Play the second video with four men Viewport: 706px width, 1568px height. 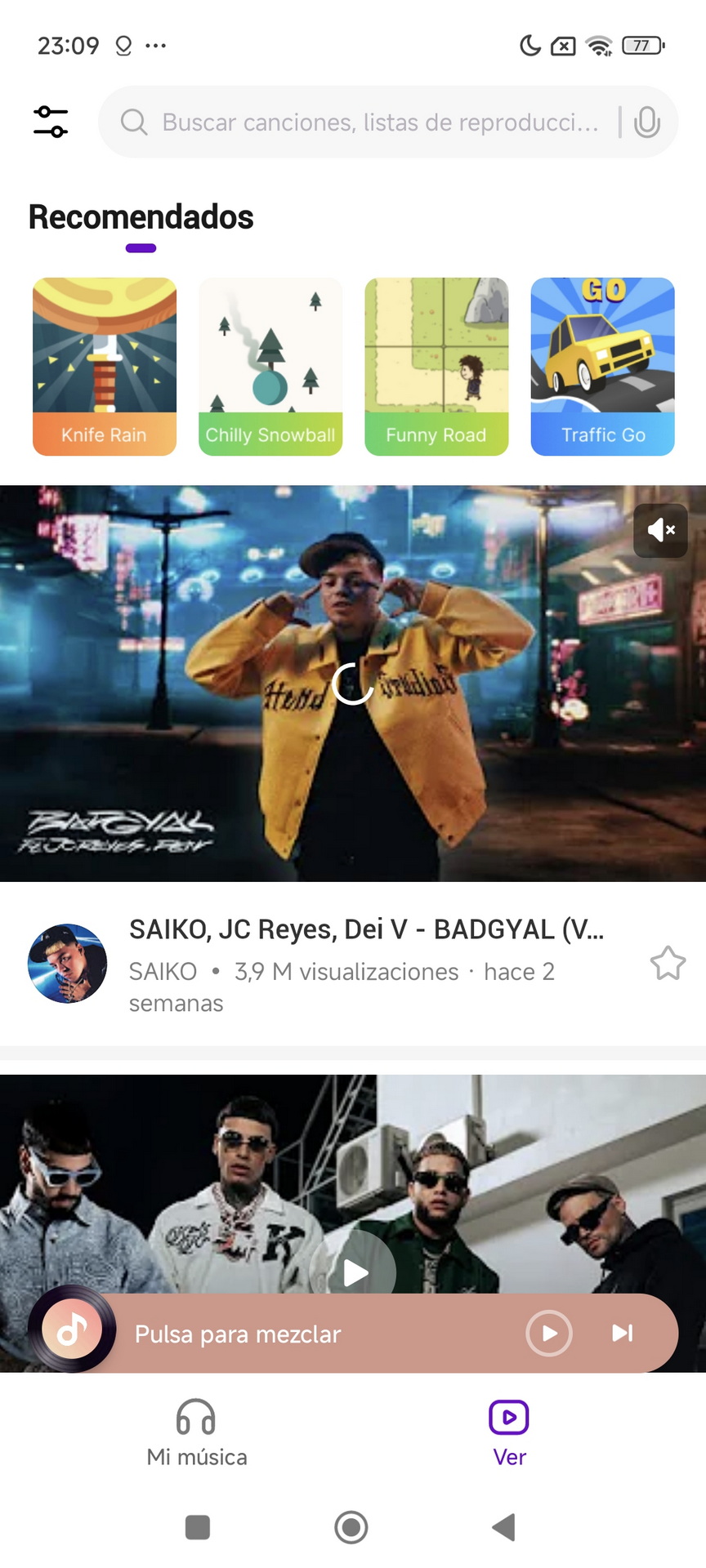(356, 1272)
